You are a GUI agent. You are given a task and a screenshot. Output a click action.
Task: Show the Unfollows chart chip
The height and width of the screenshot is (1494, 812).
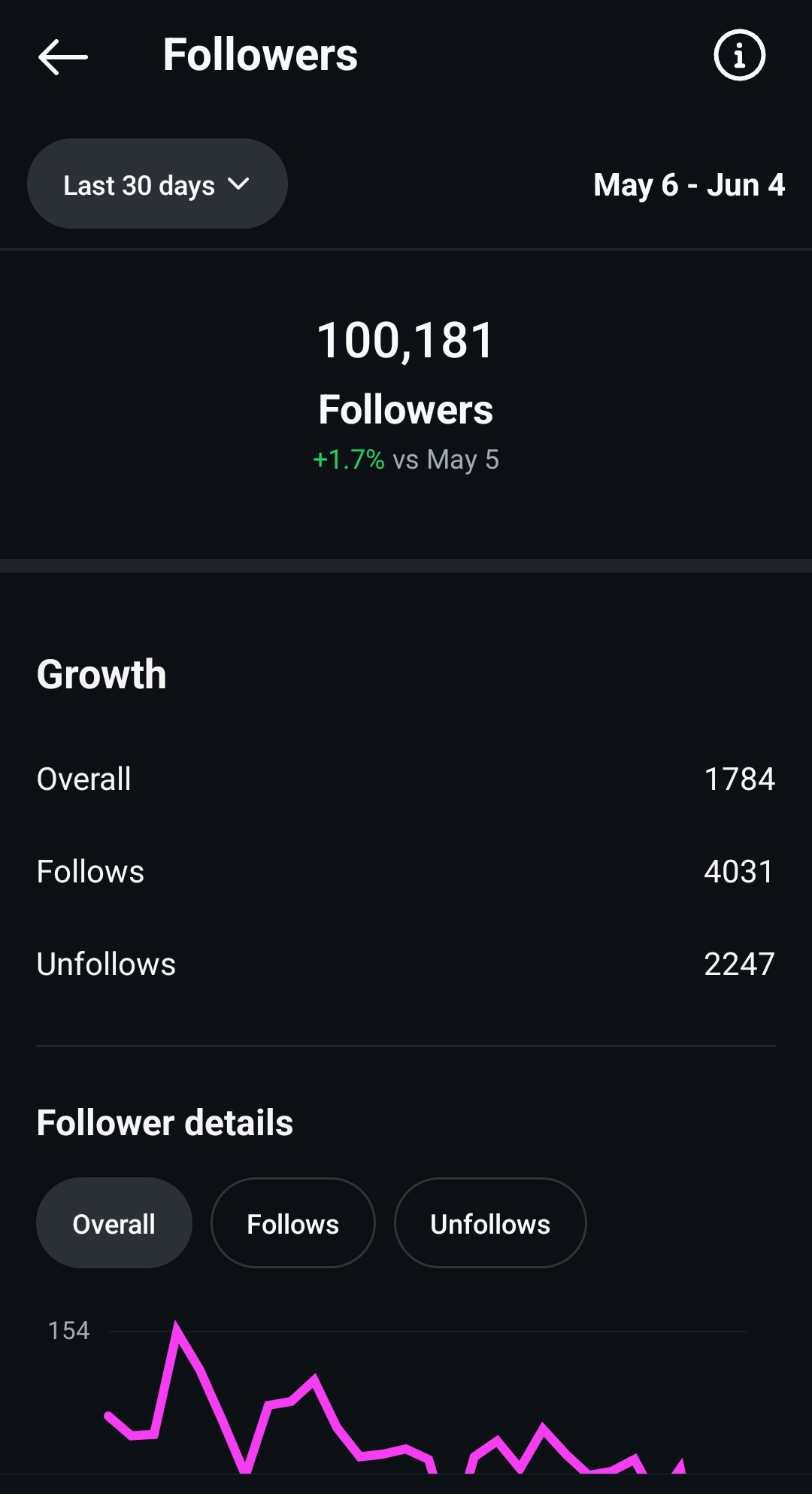(x=490, y=1223)
